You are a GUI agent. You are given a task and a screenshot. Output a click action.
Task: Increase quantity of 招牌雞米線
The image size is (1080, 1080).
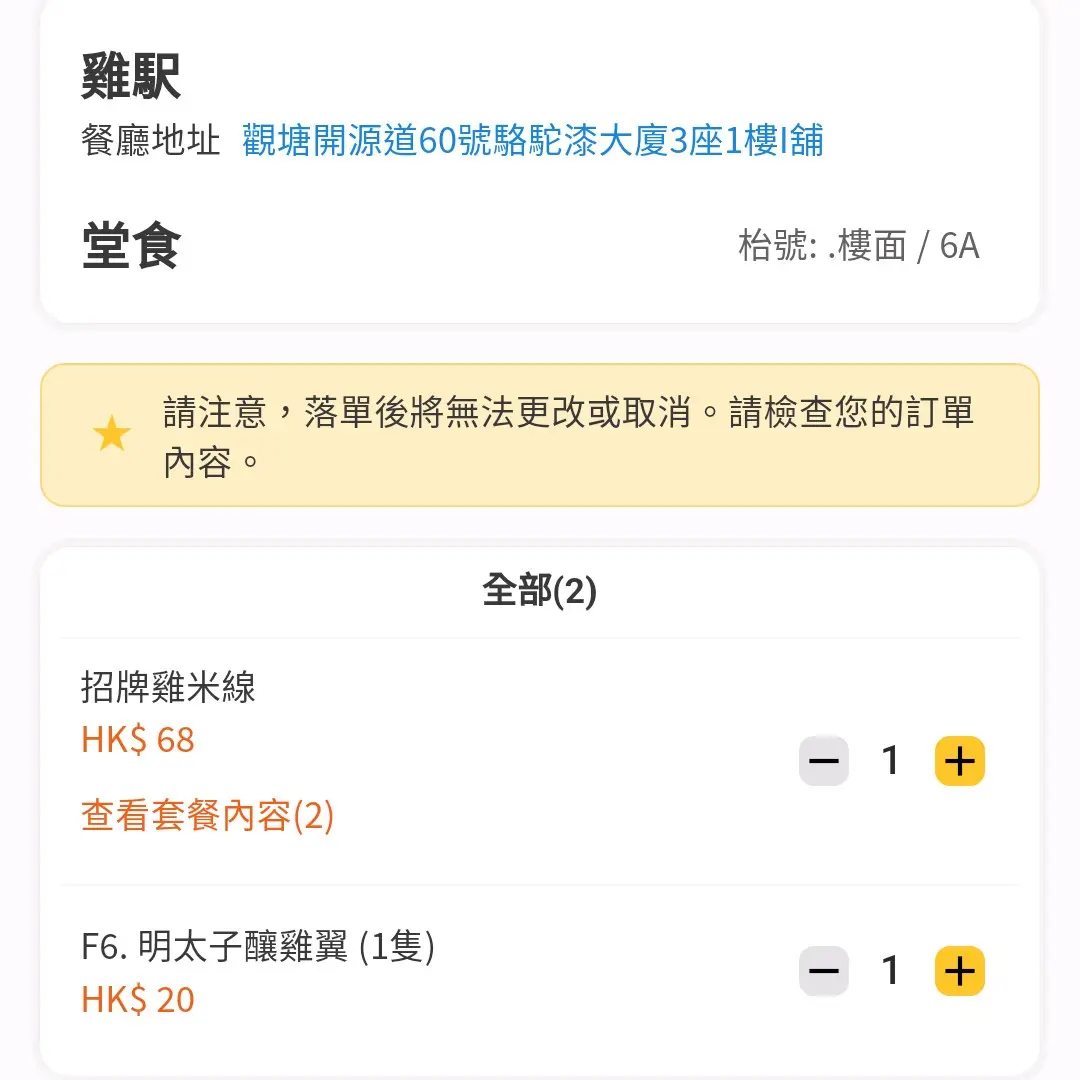coord(959,762)
